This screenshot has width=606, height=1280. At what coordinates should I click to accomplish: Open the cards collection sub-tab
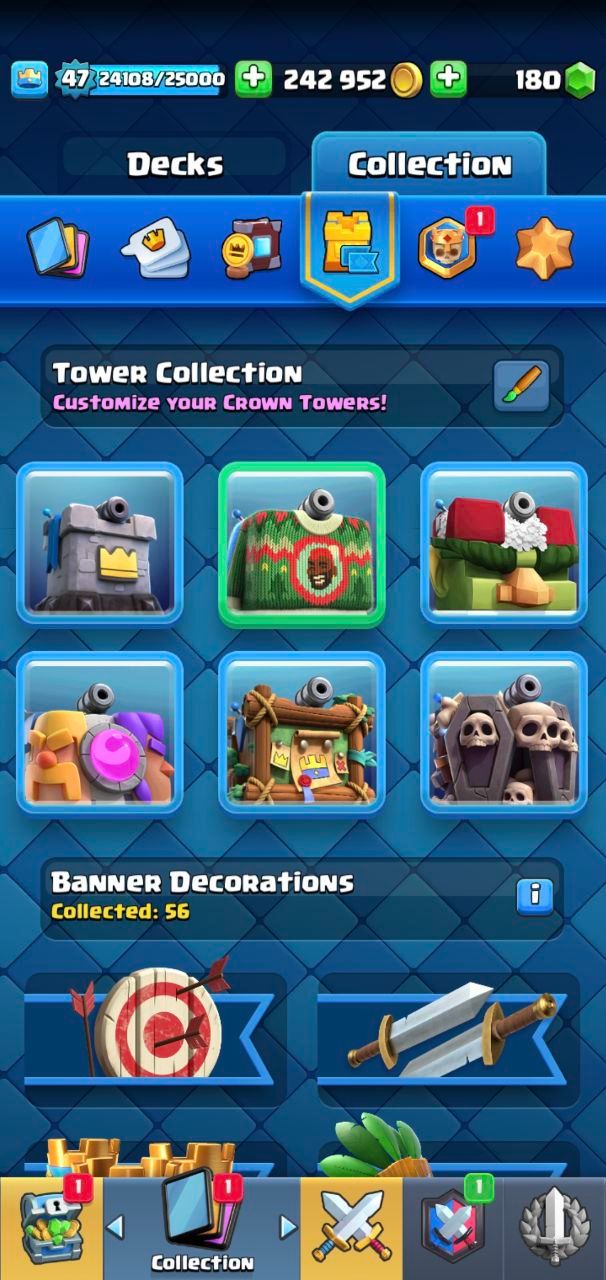point(58,247)
